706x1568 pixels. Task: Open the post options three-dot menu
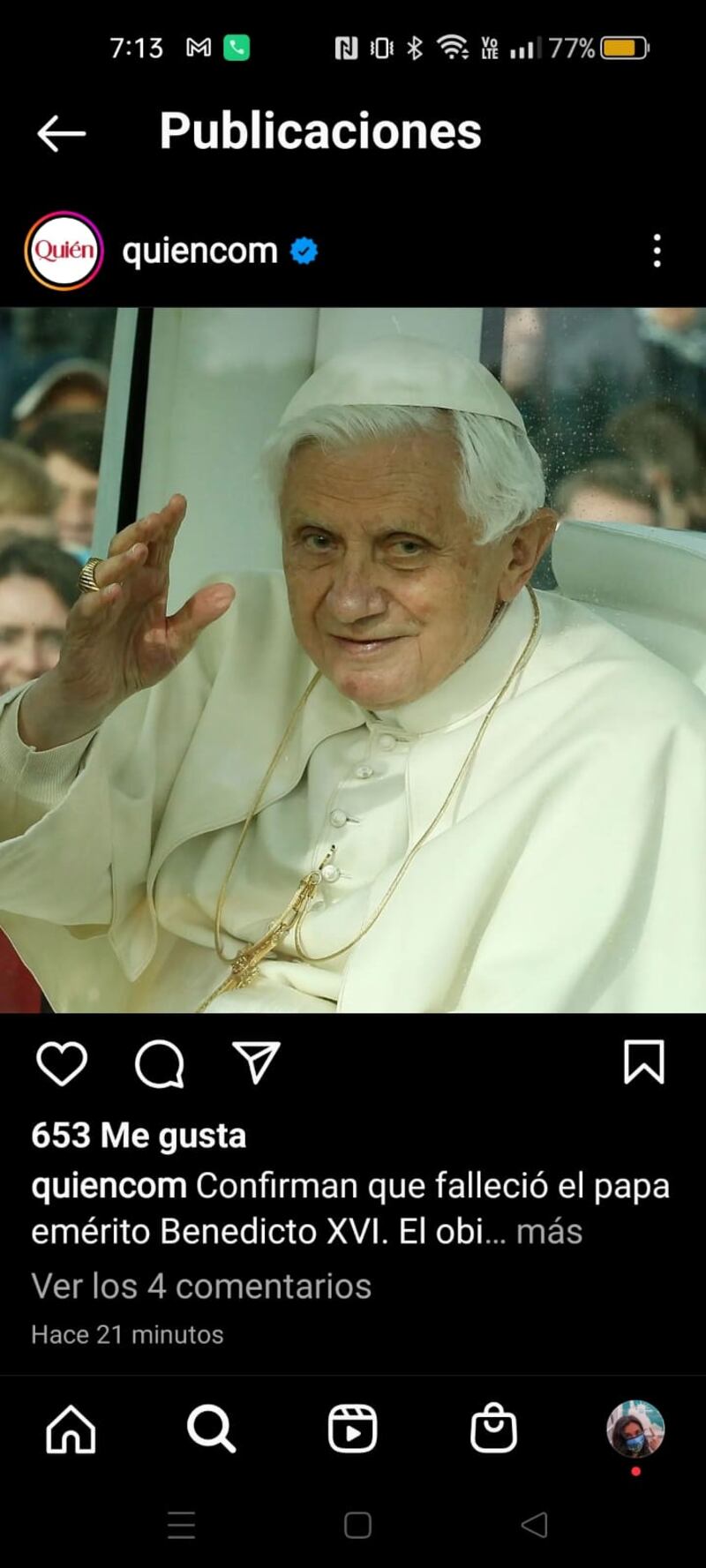coord(657,251)
